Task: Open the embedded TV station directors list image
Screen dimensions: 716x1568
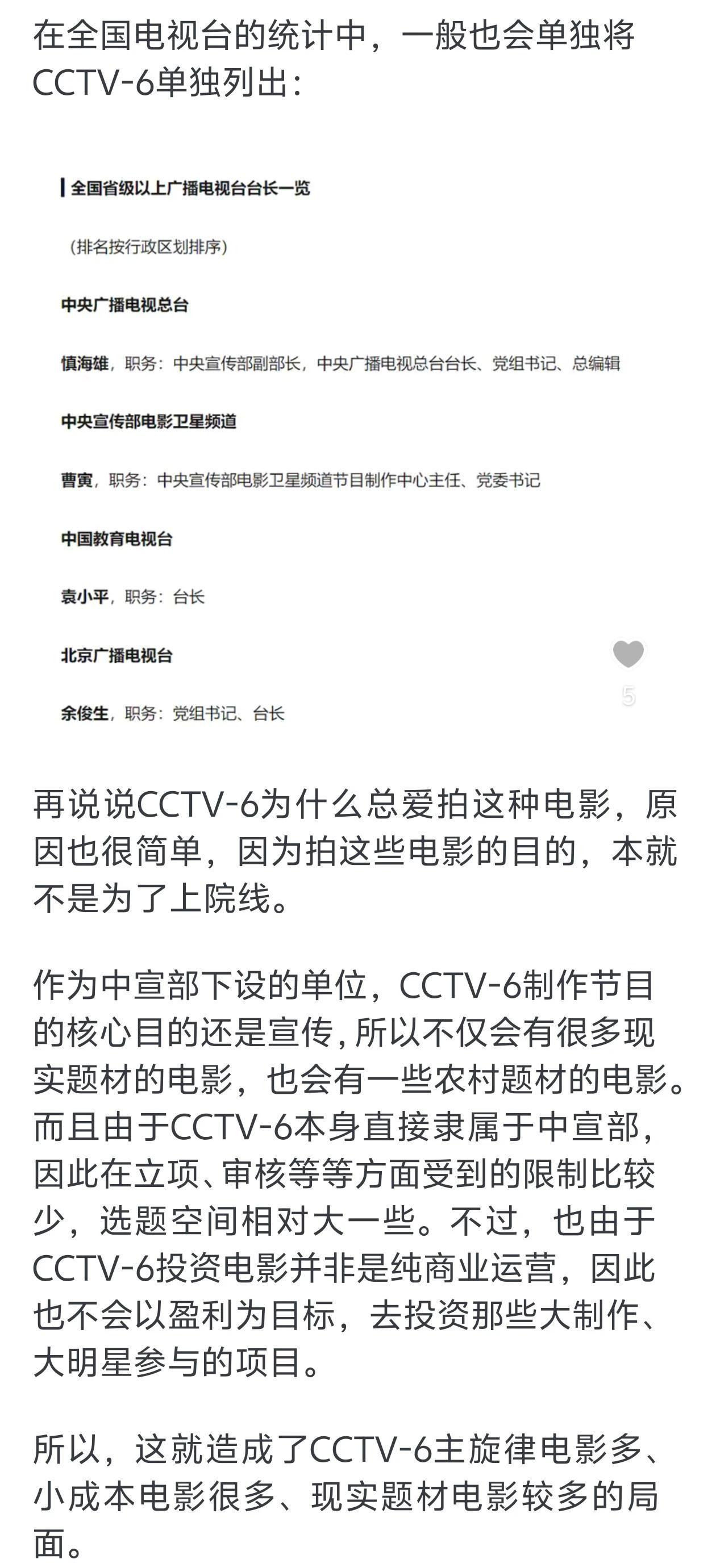Action: click(x=341, y=450)
